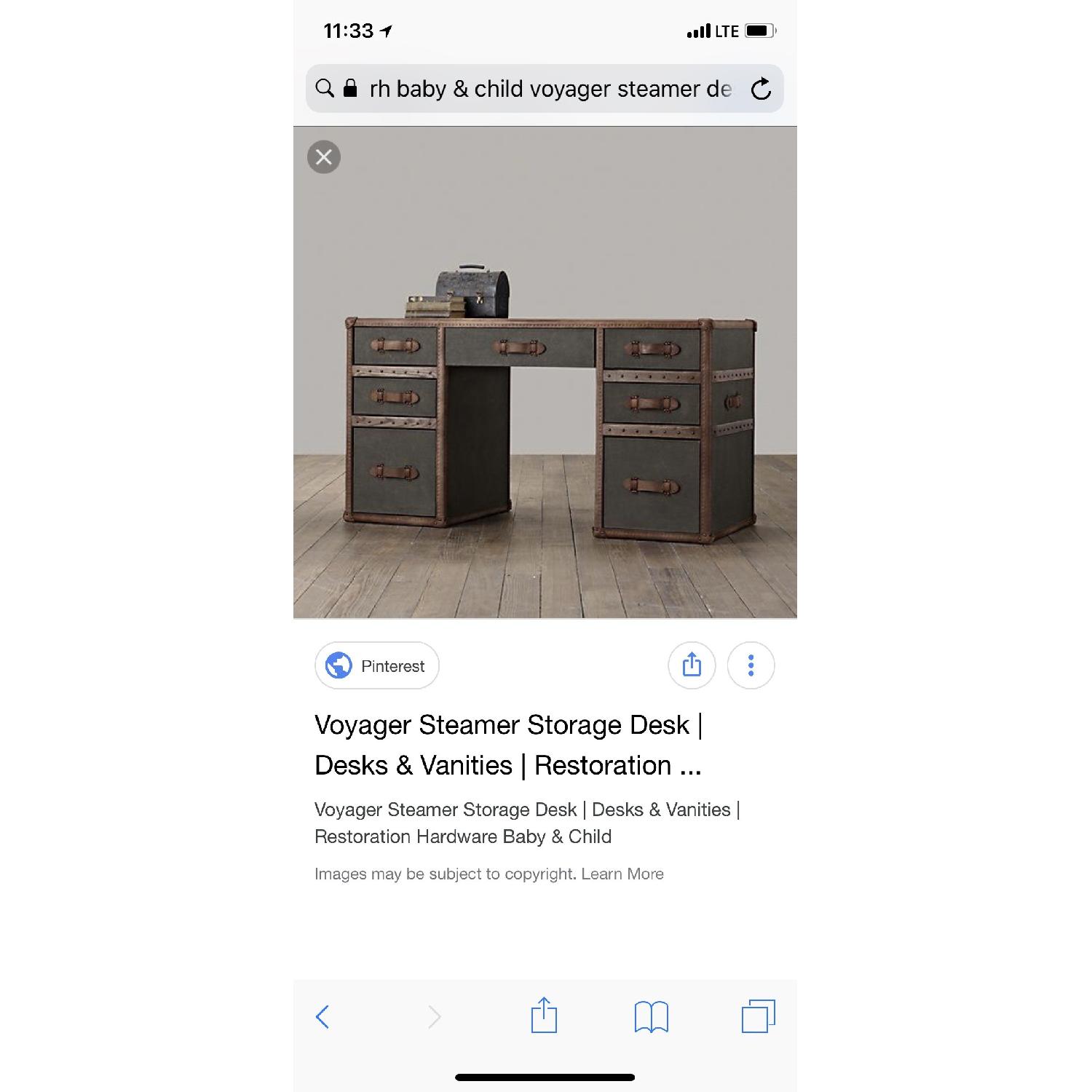This screenshot has height=1092, width=1092.
Task: Open the Safari share sheet
Action: tap(544, 1016)
